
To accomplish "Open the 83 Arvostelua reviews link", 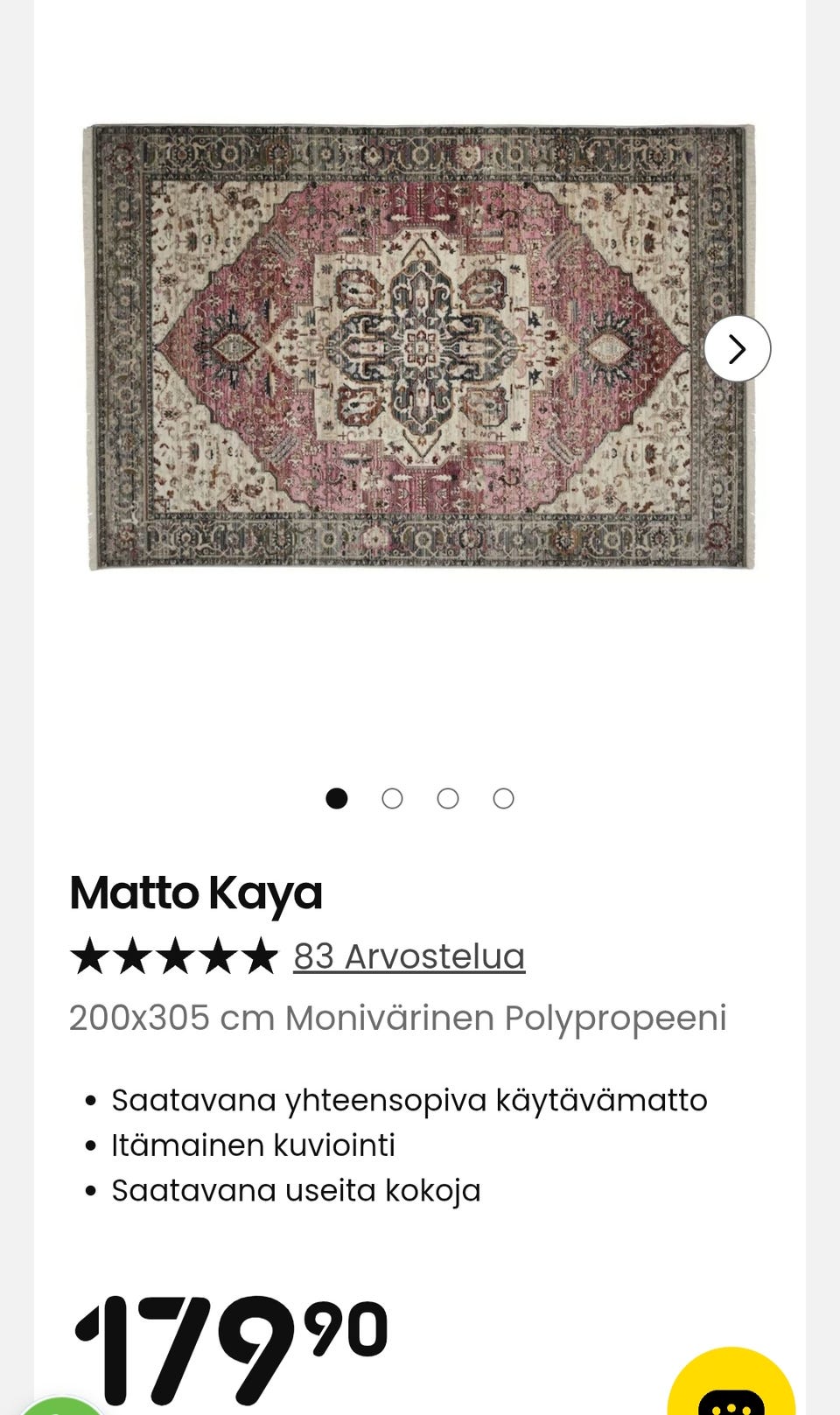I will click(408, 956).
